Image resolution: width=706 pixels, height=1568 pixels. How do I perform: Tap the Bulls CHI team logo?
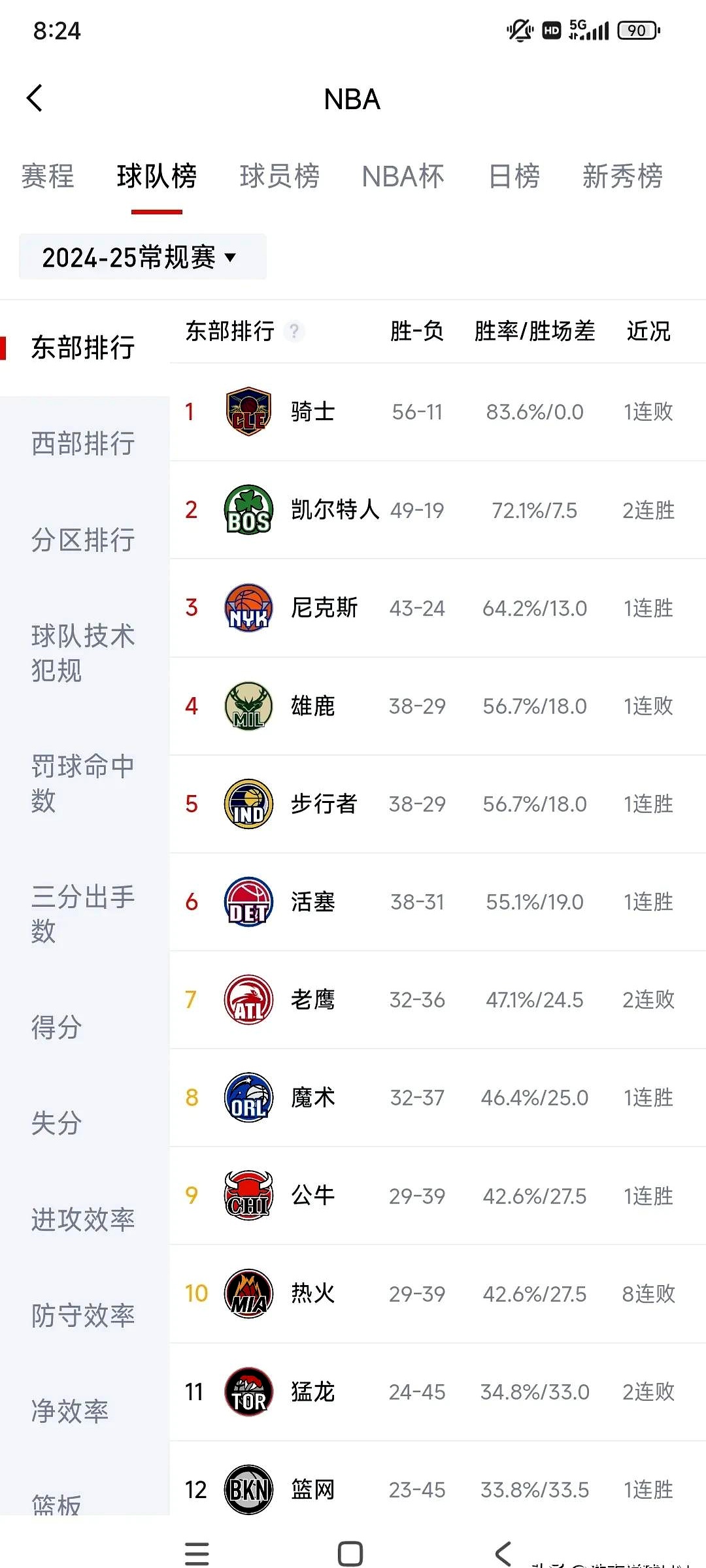(x=247, y=1196)
